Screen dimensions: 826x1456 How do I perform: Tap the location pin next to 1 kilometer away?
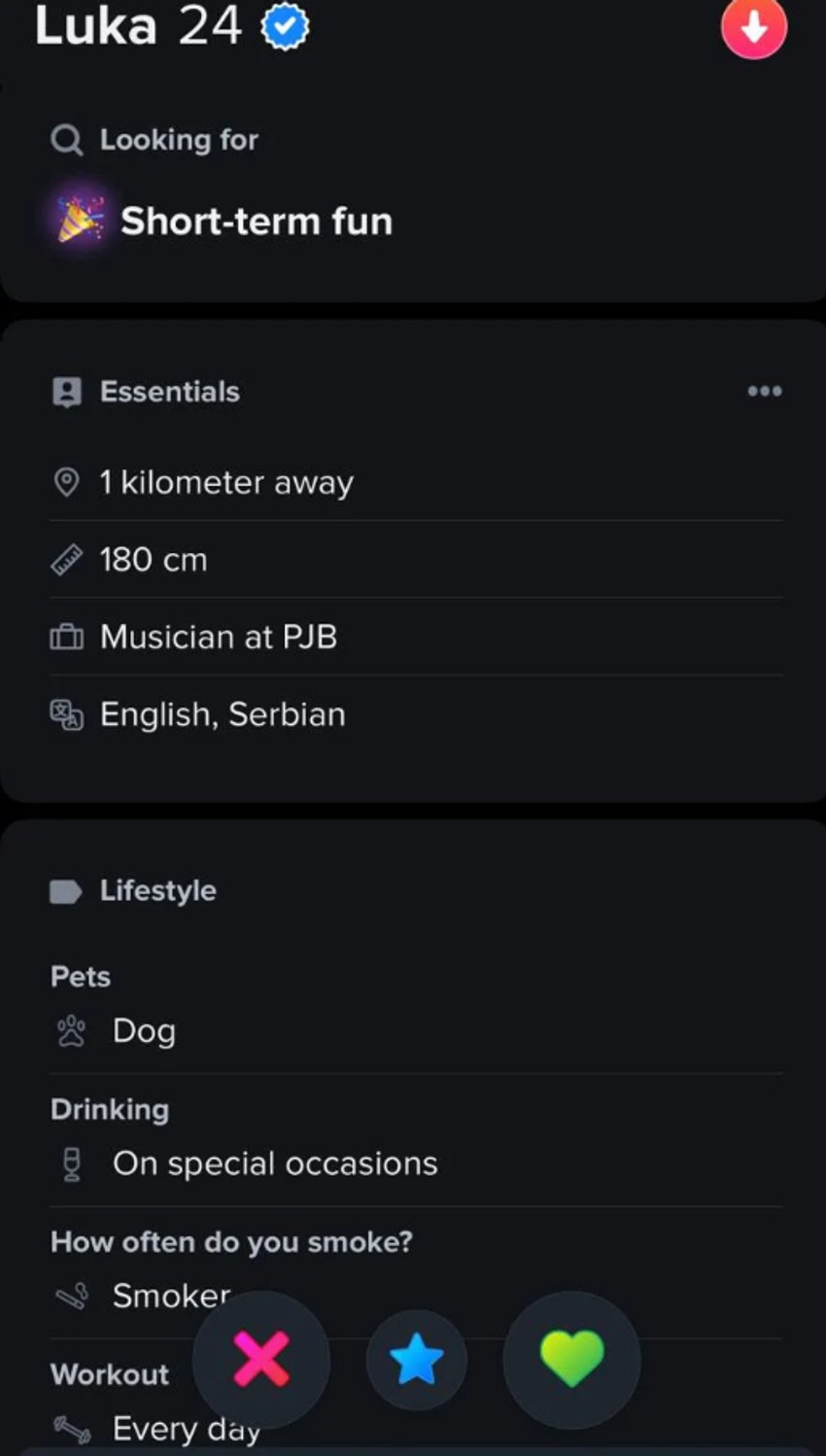(x=65, y=482)
